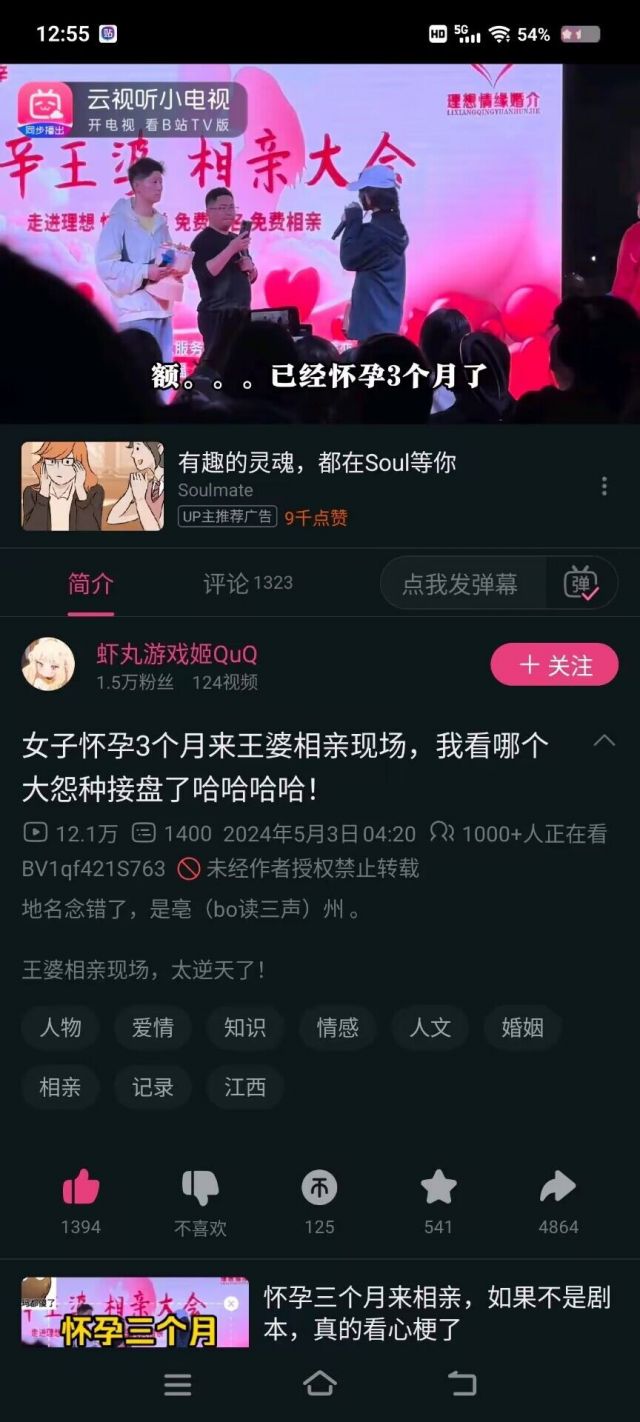The width and height of the screenshot is (640, 1422).
Task: Select the 简介 tab
Action: (90, 584)
